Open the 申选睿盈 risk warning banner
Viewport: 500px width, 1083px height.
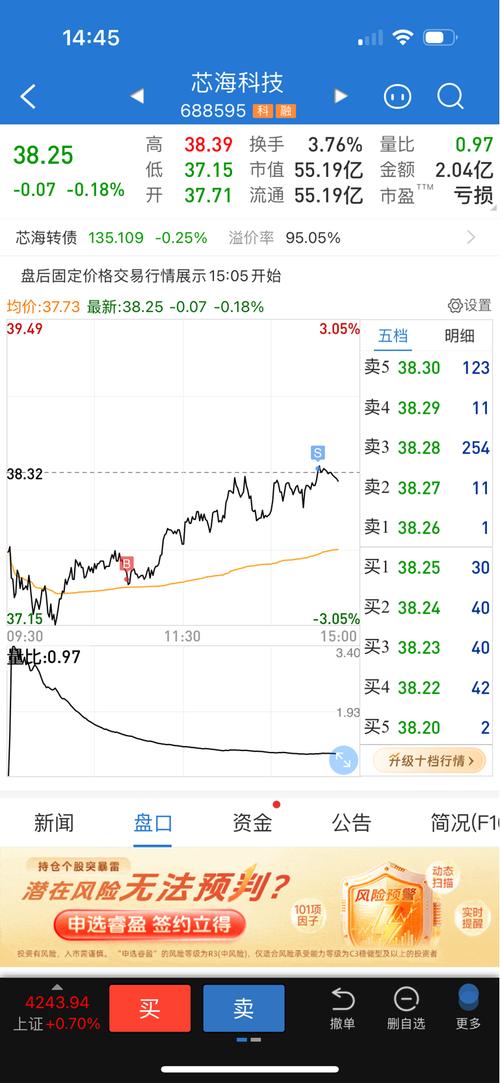[x=250, y=908]
